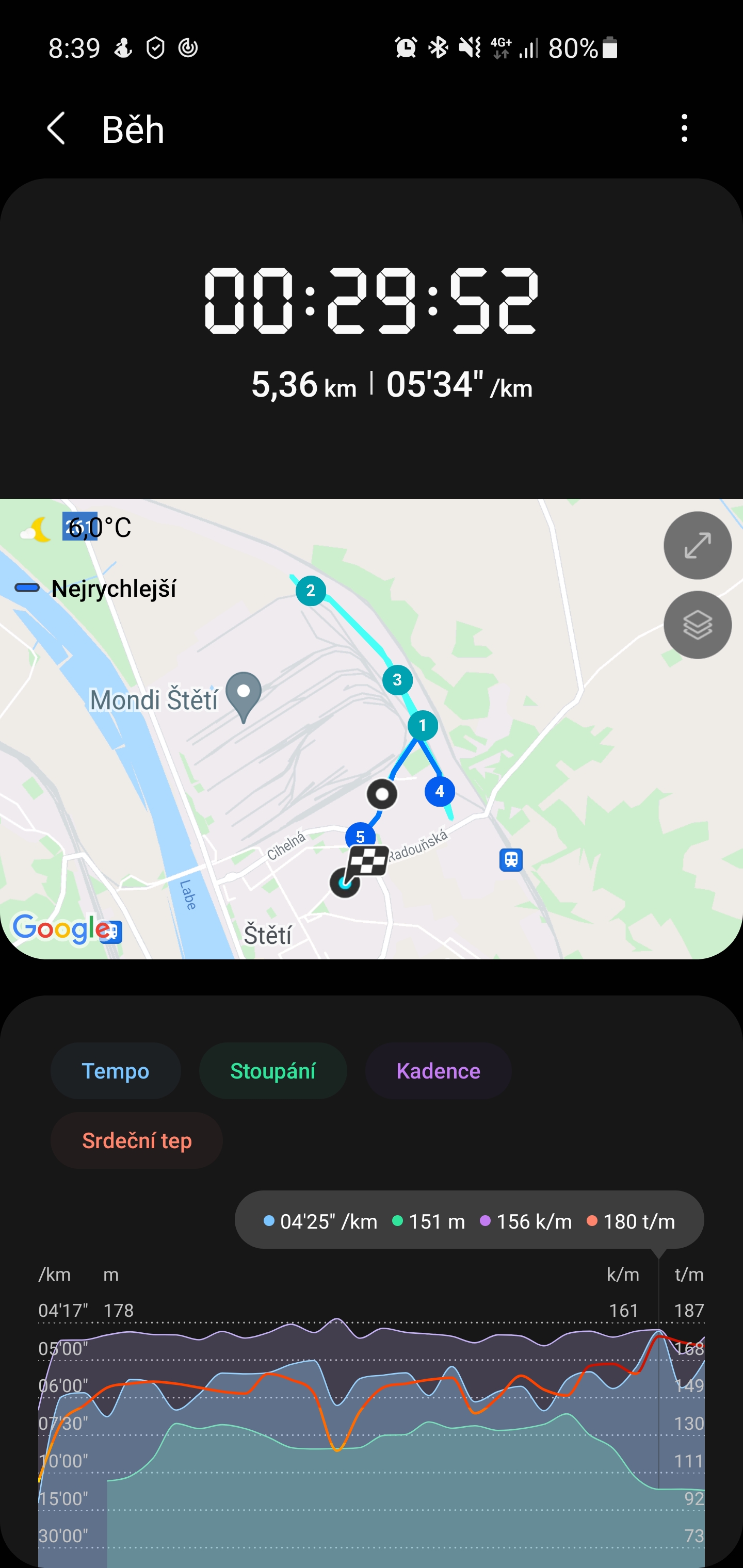
Task: Toggle the Stoupání chart chip
Action: 273,1071
